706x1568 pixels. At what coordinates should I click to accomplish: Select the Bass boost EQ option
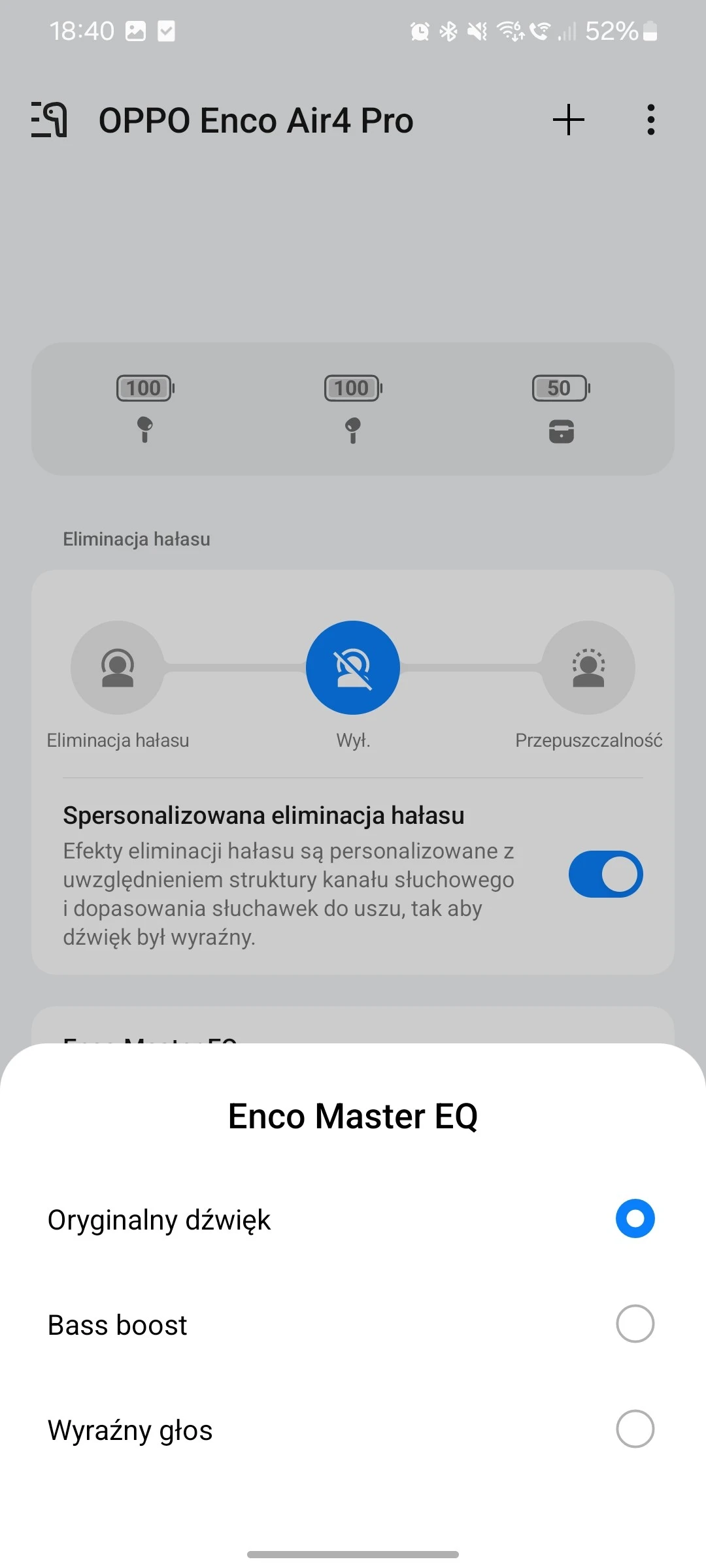pos(634,1324)
